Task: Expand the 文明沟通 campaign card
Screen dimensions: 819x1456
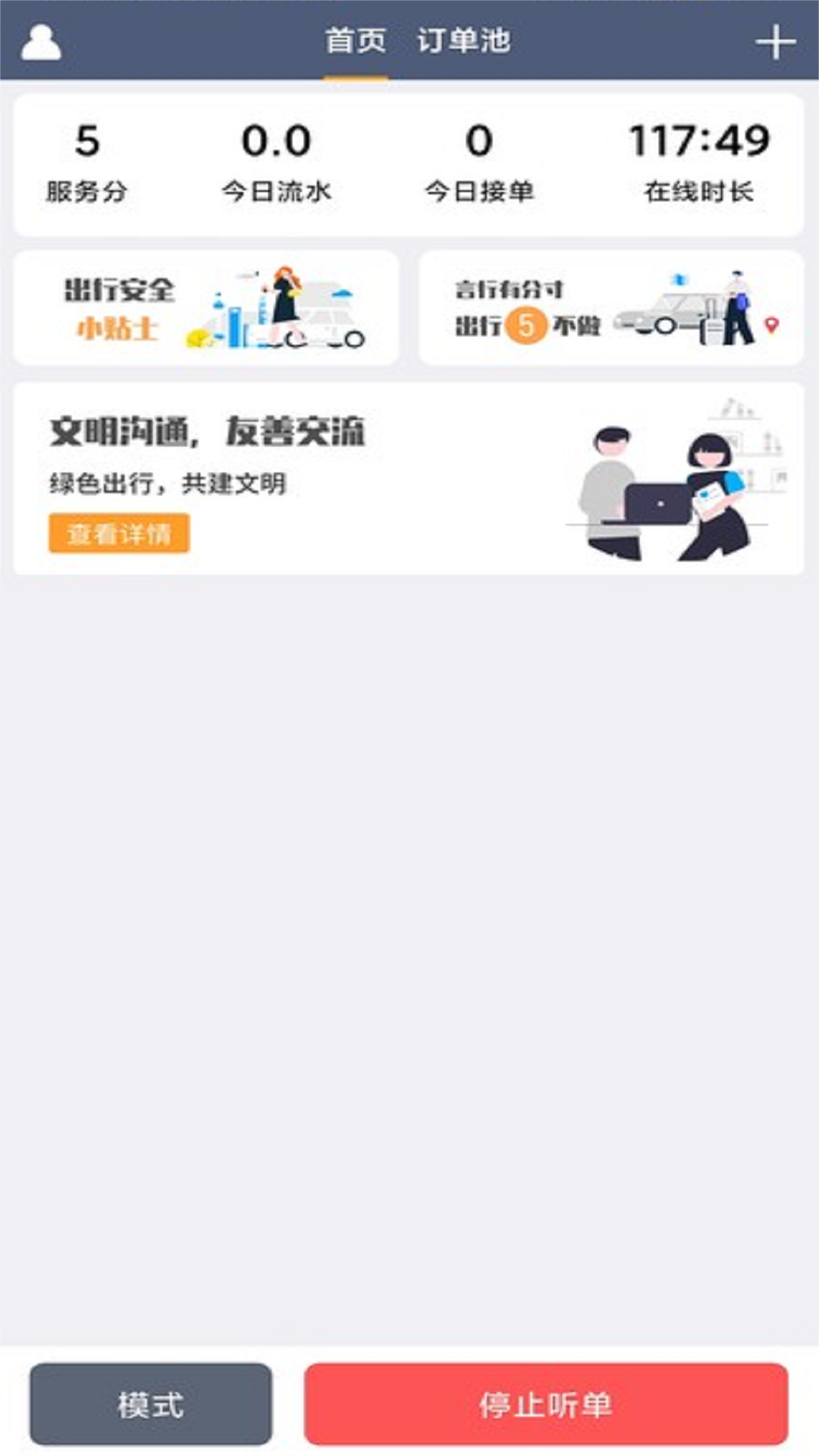Action: (409, 478)
